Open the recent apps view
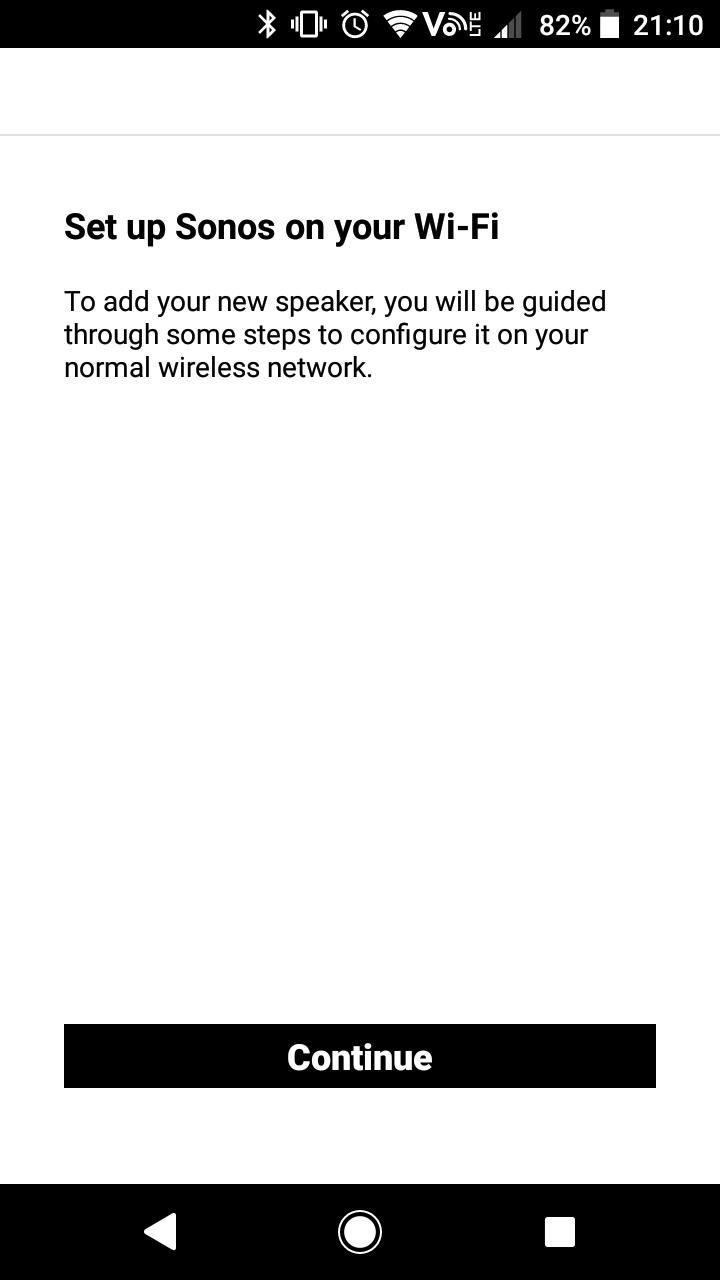This screenshot has width=720, height=1280. (559, 1232)
